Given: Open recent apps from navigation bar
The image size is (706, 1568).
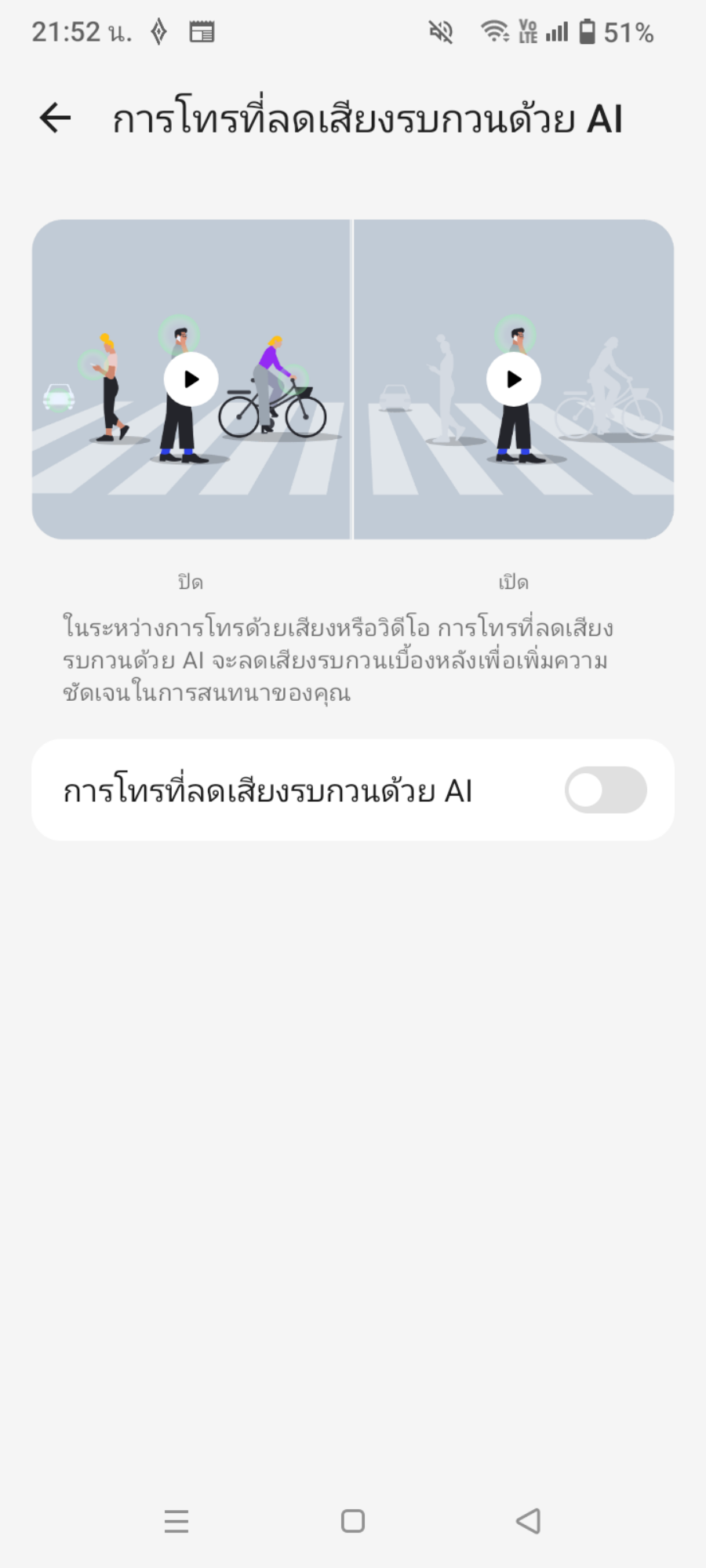Looking at the screenshot, I should (176, 1521).
